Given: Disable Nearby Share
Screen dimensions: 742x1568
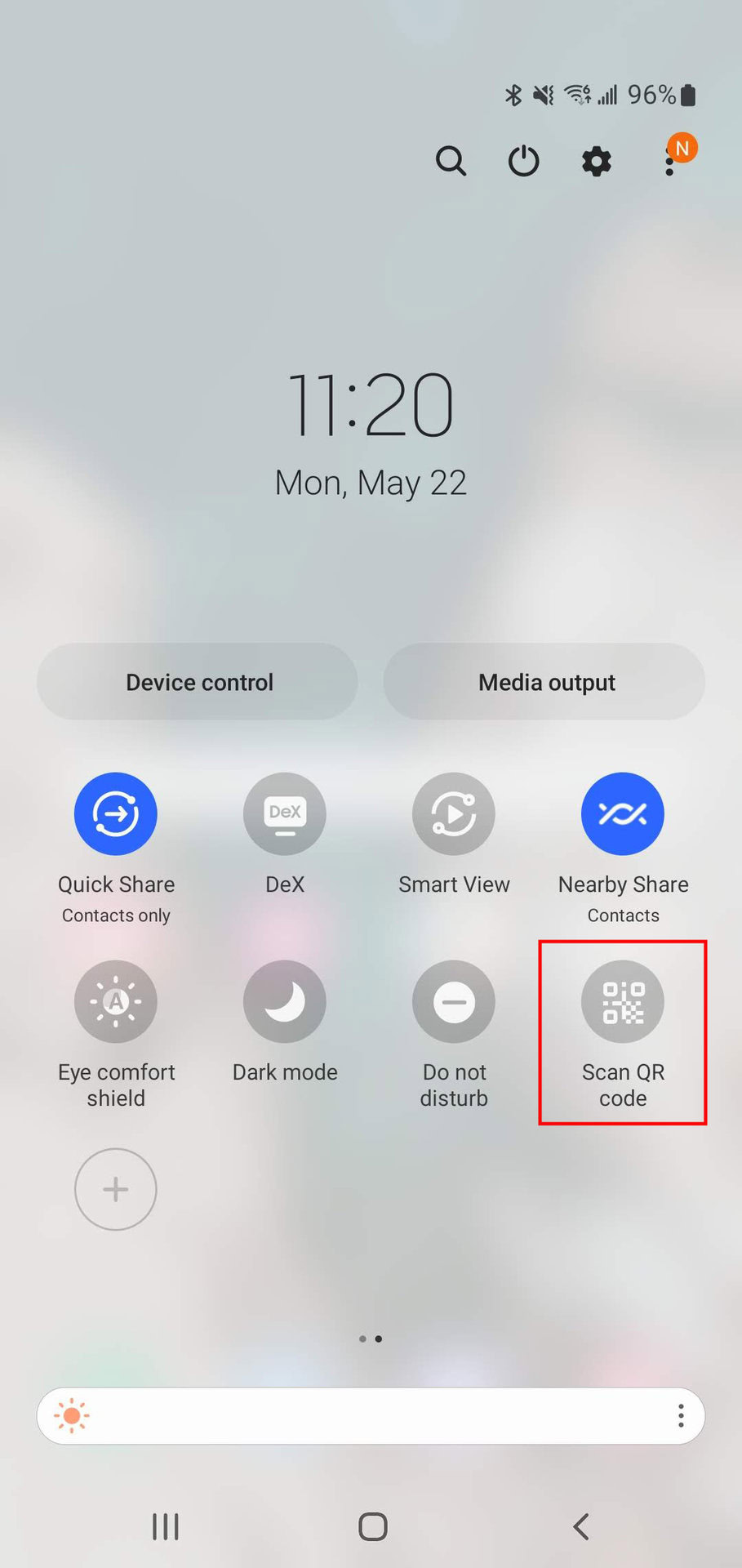Looking at the screenshot, I should click(x=623, y=813).
